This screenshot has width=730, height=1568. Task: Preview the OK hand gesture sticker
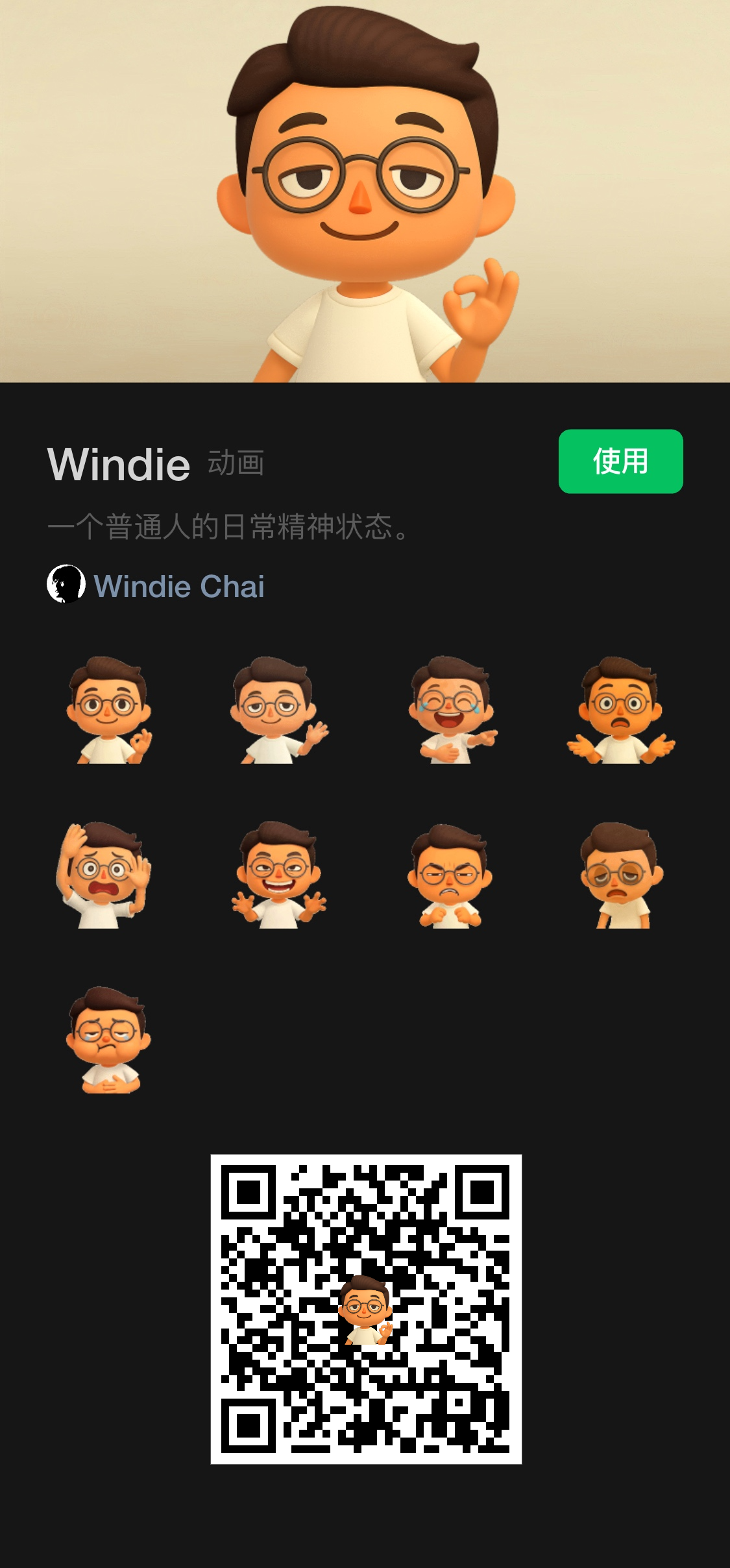click(x=109, y=710)
